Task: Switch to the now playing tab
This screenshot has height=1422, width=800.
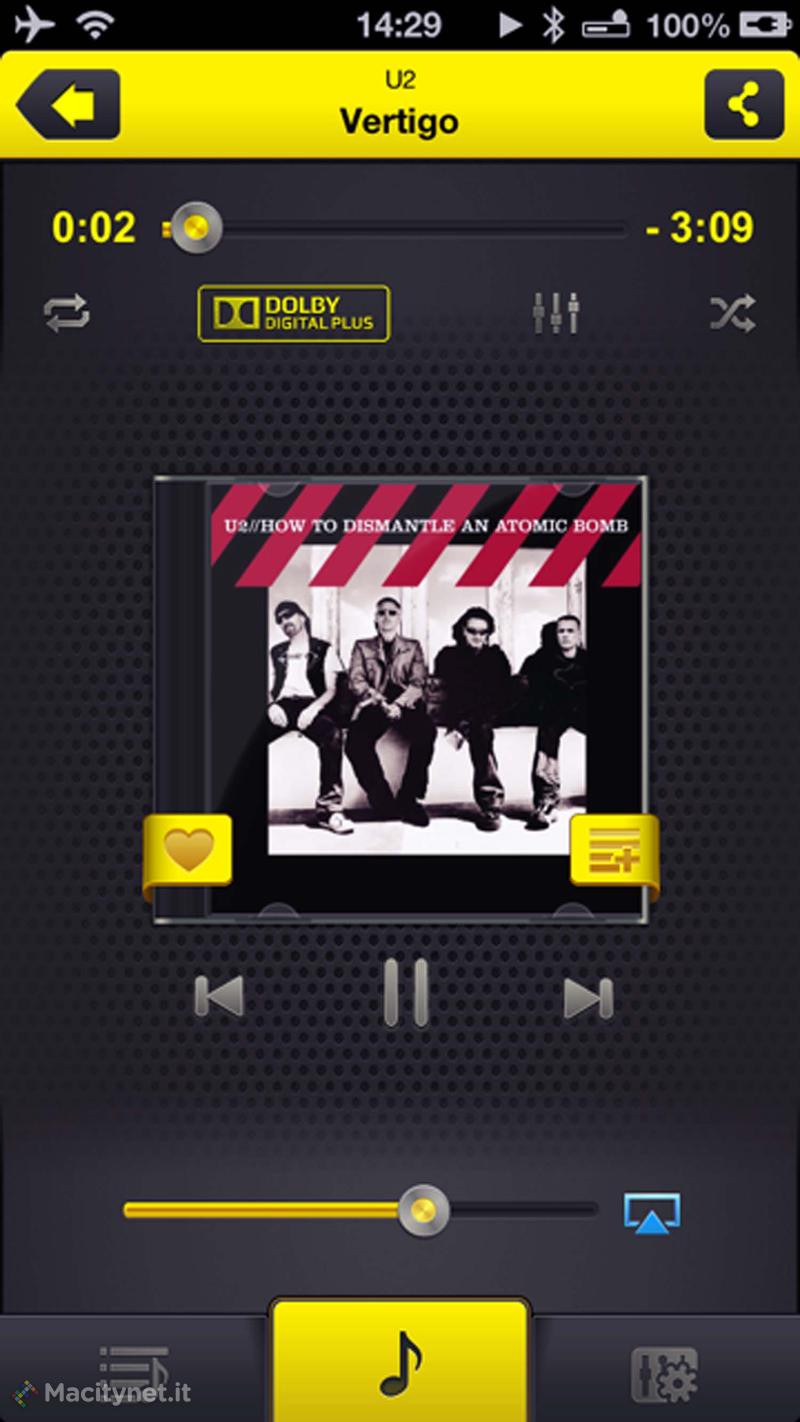Action: tap(400, 1362)
